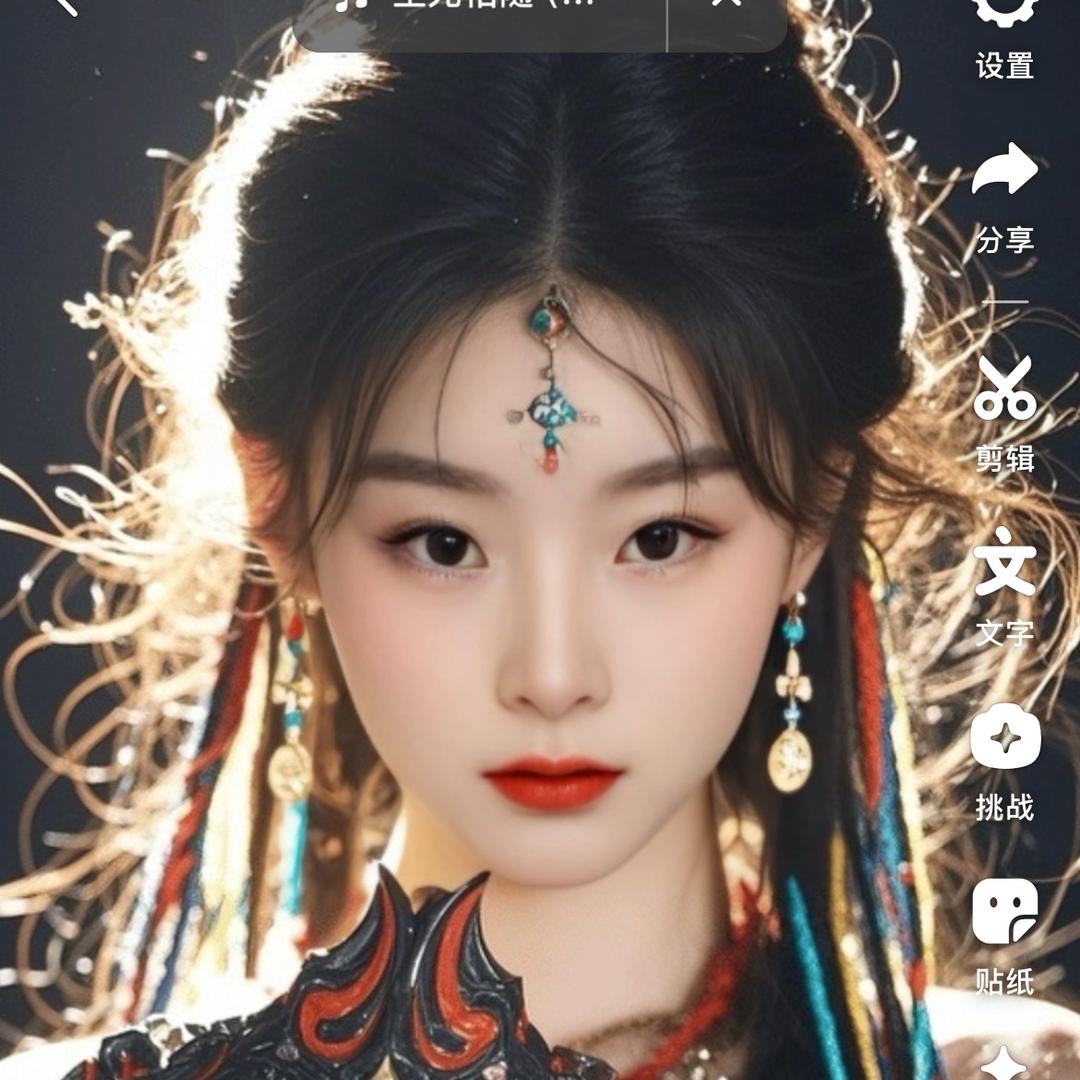Remove the selected music track
The height and width of the screenshot is (1080, 1080).
pyautogui.click(x=727, y=6)
